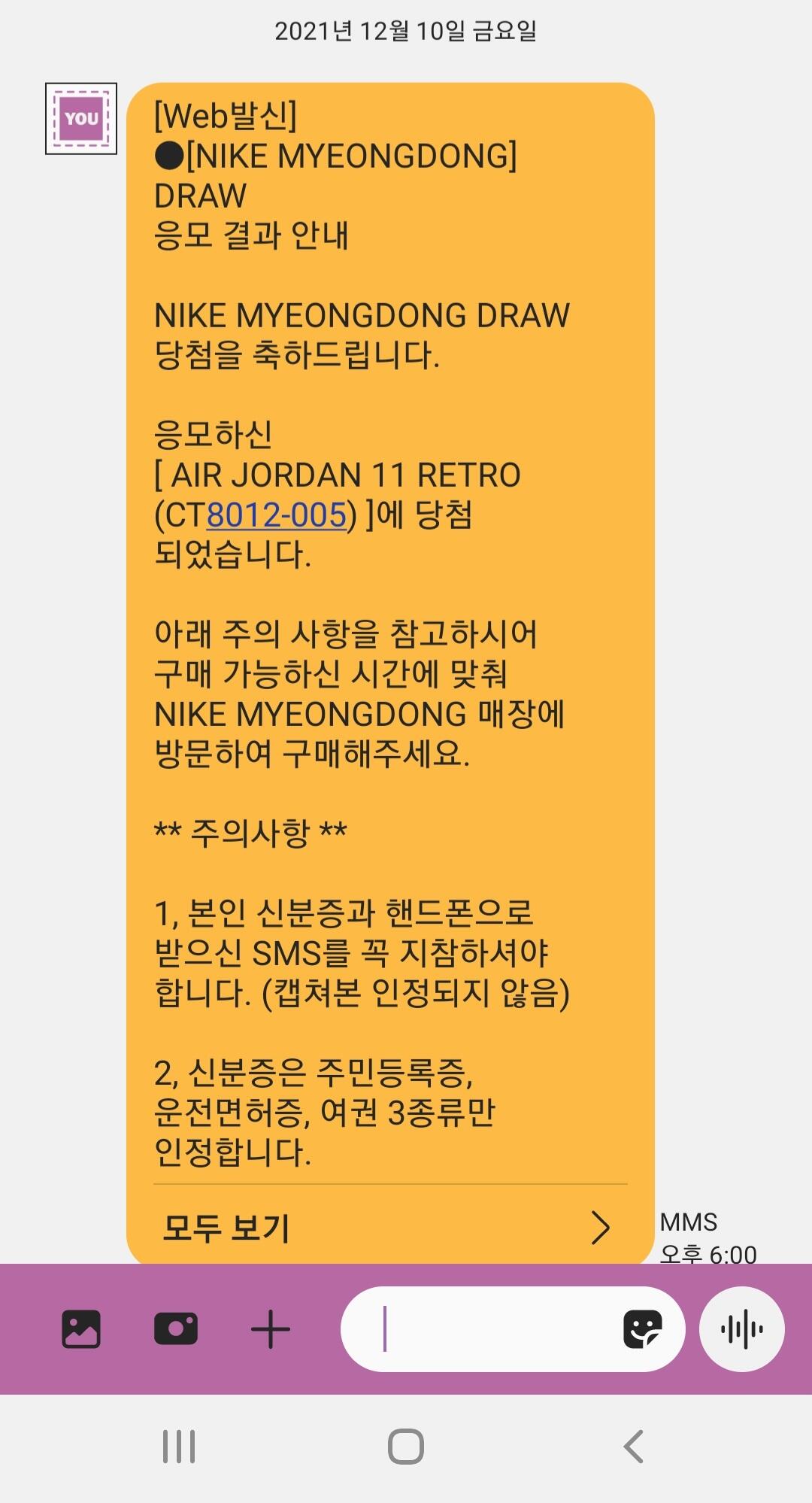This screenshot has width=812, height=1503.
Task: Open the sender's contact avatar
Action: (x=81, y=119)
